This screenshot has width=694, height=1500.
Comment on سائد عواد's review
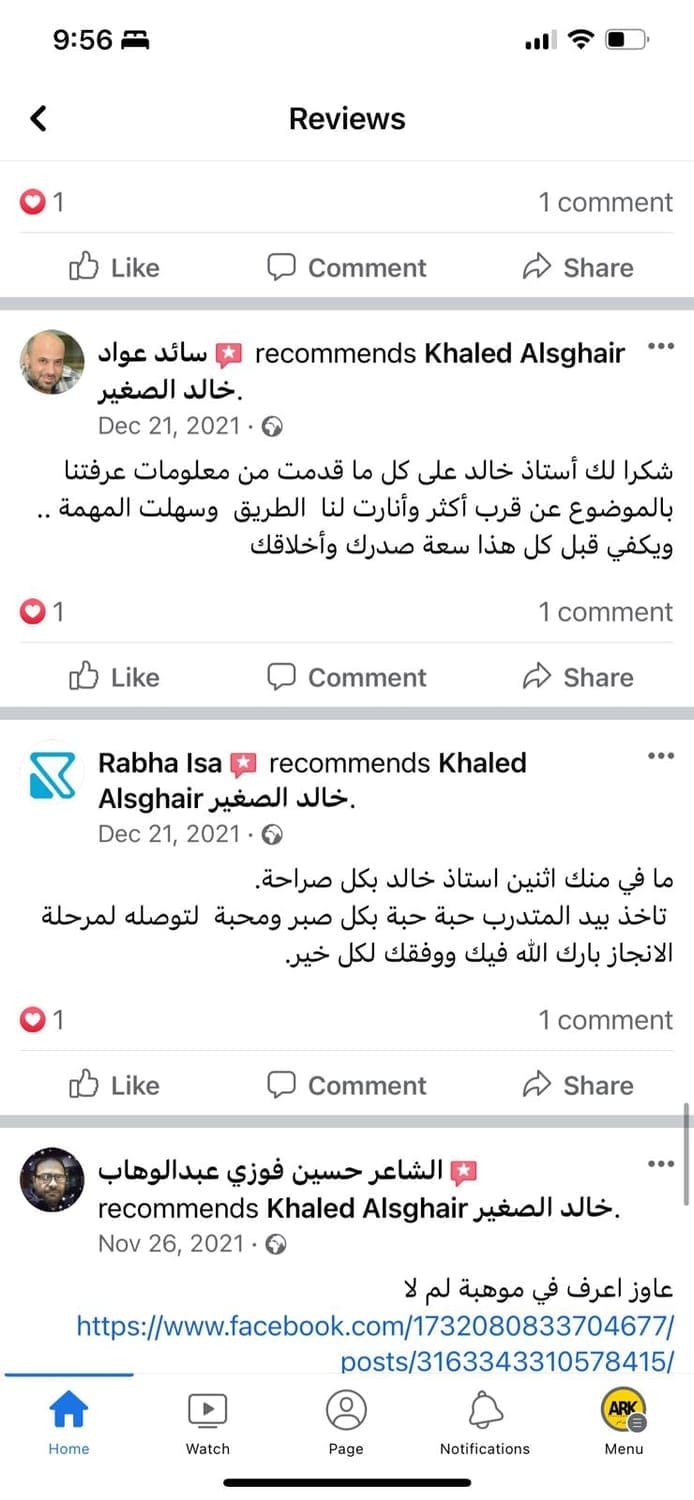(x=346, y=677)
